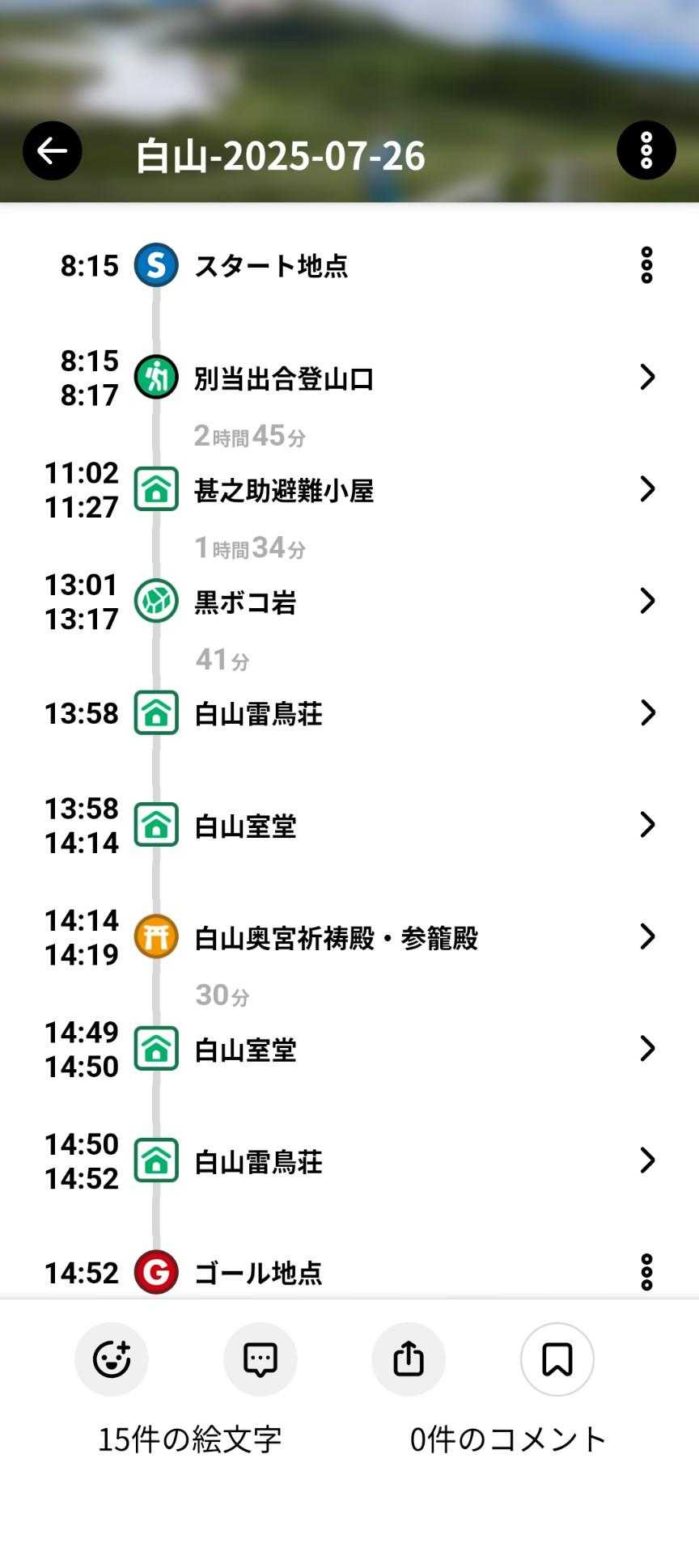This screenshot has height=1568, width=699.
Task: Open the 黒ボコ岩 waypoint
Action: coord(349,602)
